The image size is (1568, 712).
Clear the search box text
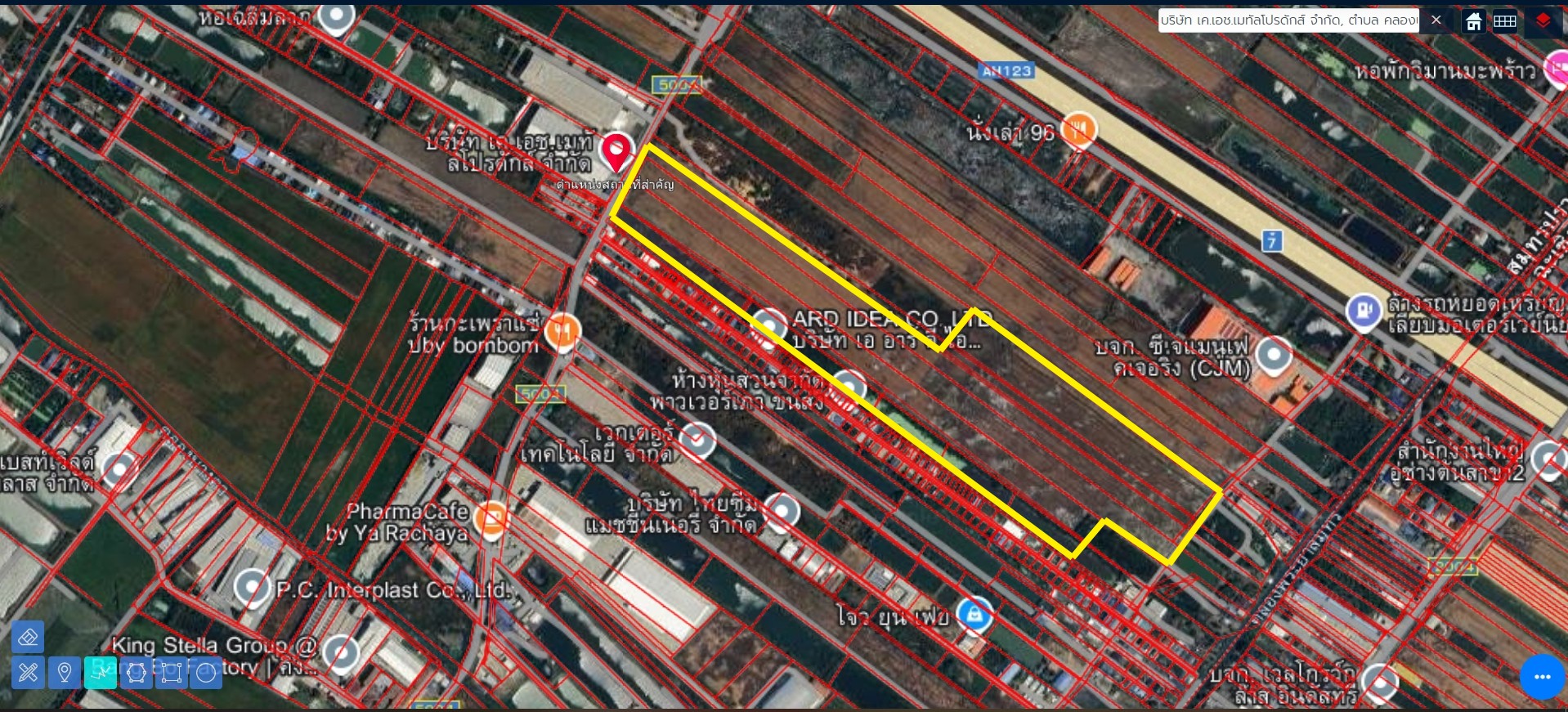click(1436, 20)
